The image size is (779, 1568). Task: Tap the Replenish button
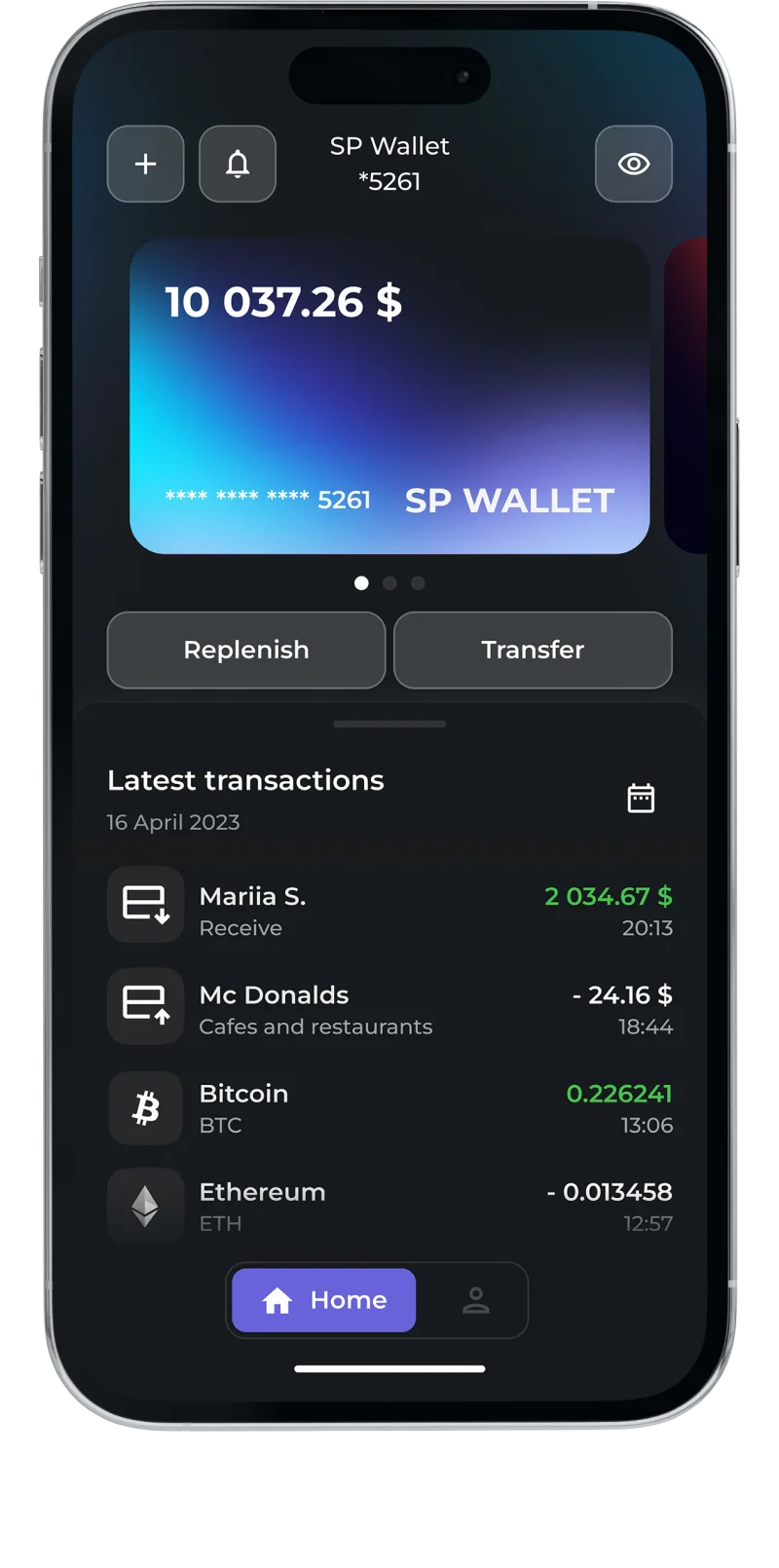coord(246,650)
